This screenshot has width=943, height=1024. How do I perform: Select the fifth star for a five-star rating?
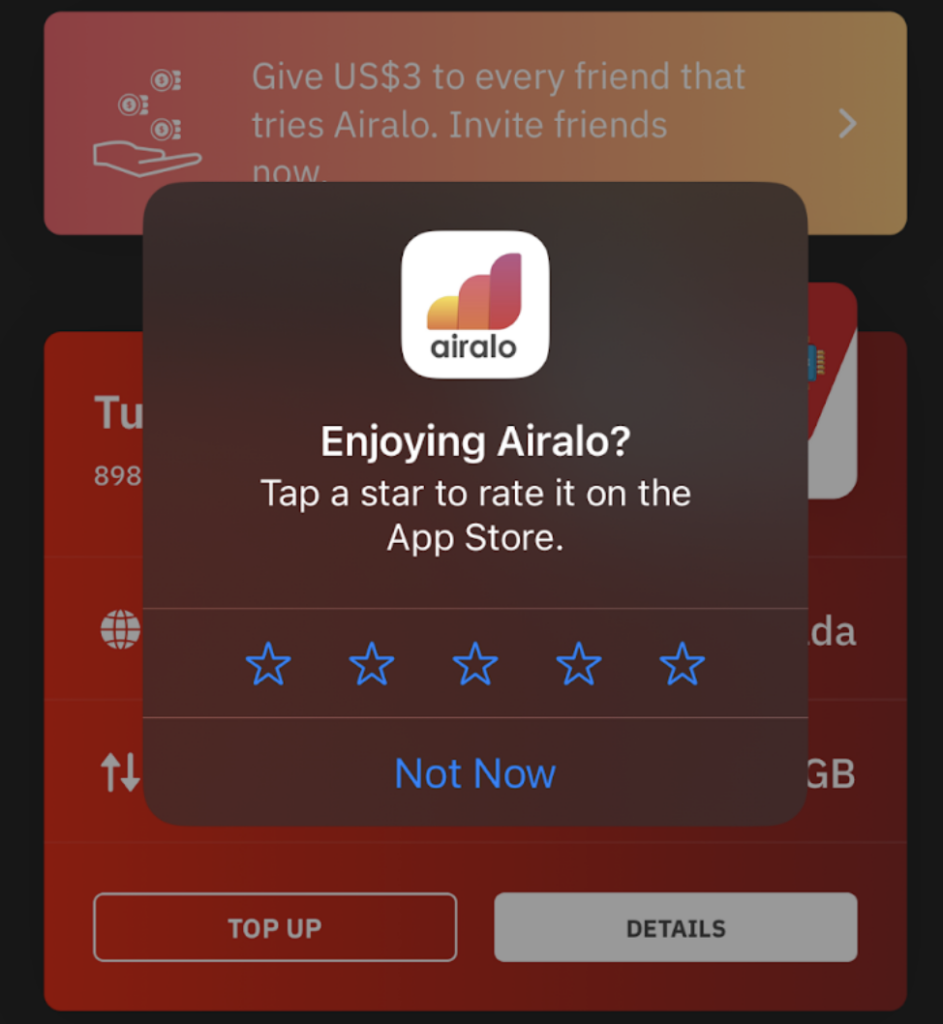[x=681, y=662]
